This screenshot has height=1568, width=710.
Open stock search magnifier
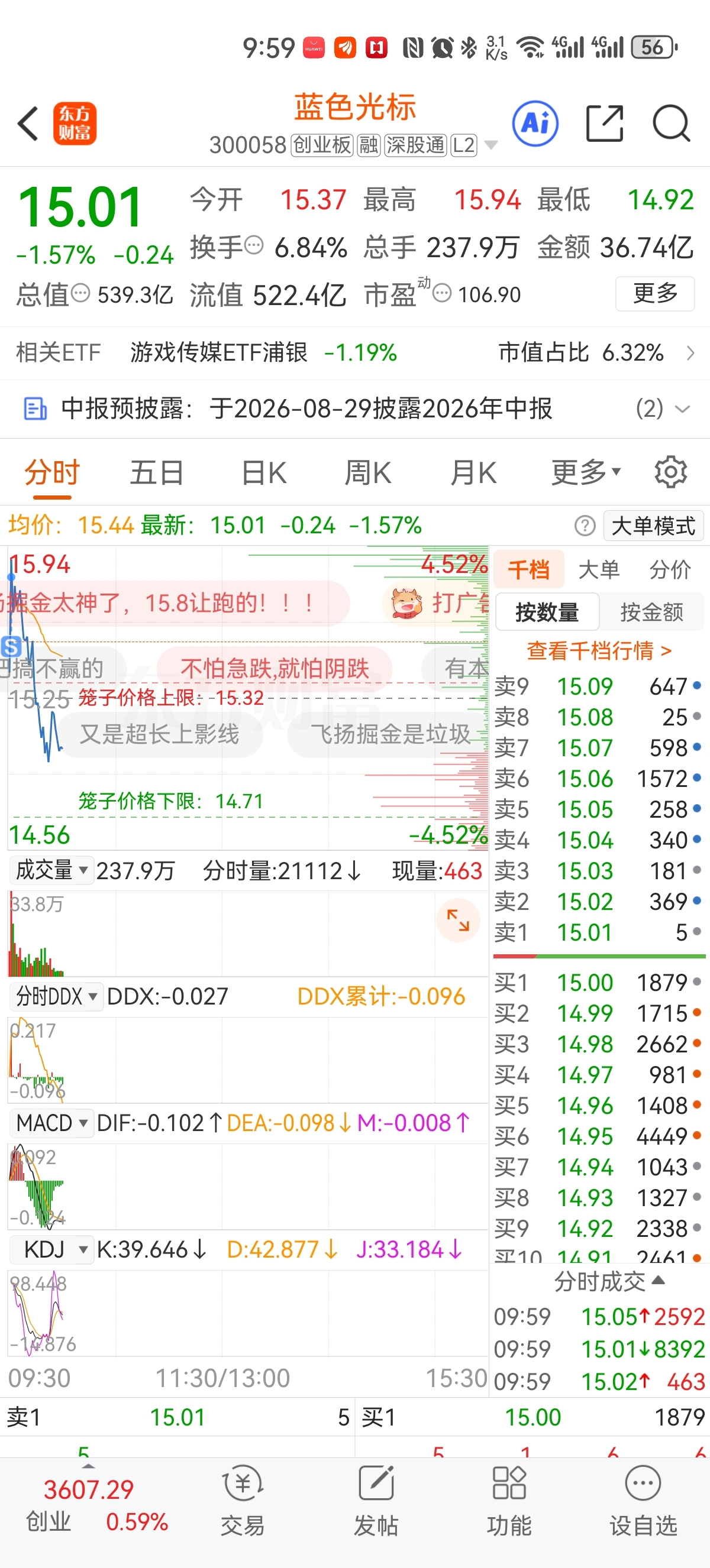[671, 124]
